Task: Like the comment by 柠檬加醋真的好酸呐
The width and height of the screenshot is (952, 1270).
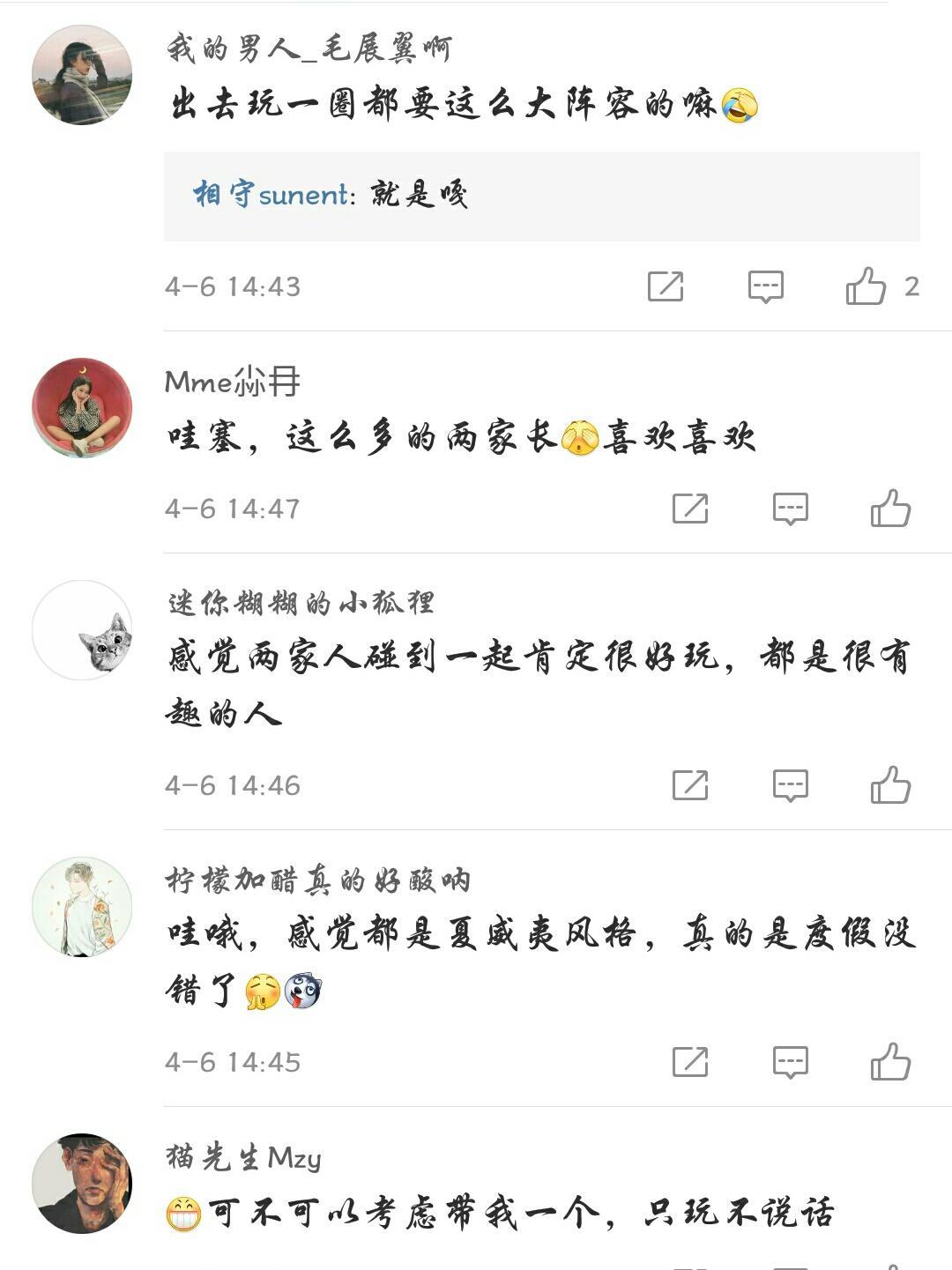Action: [890, 1062]
